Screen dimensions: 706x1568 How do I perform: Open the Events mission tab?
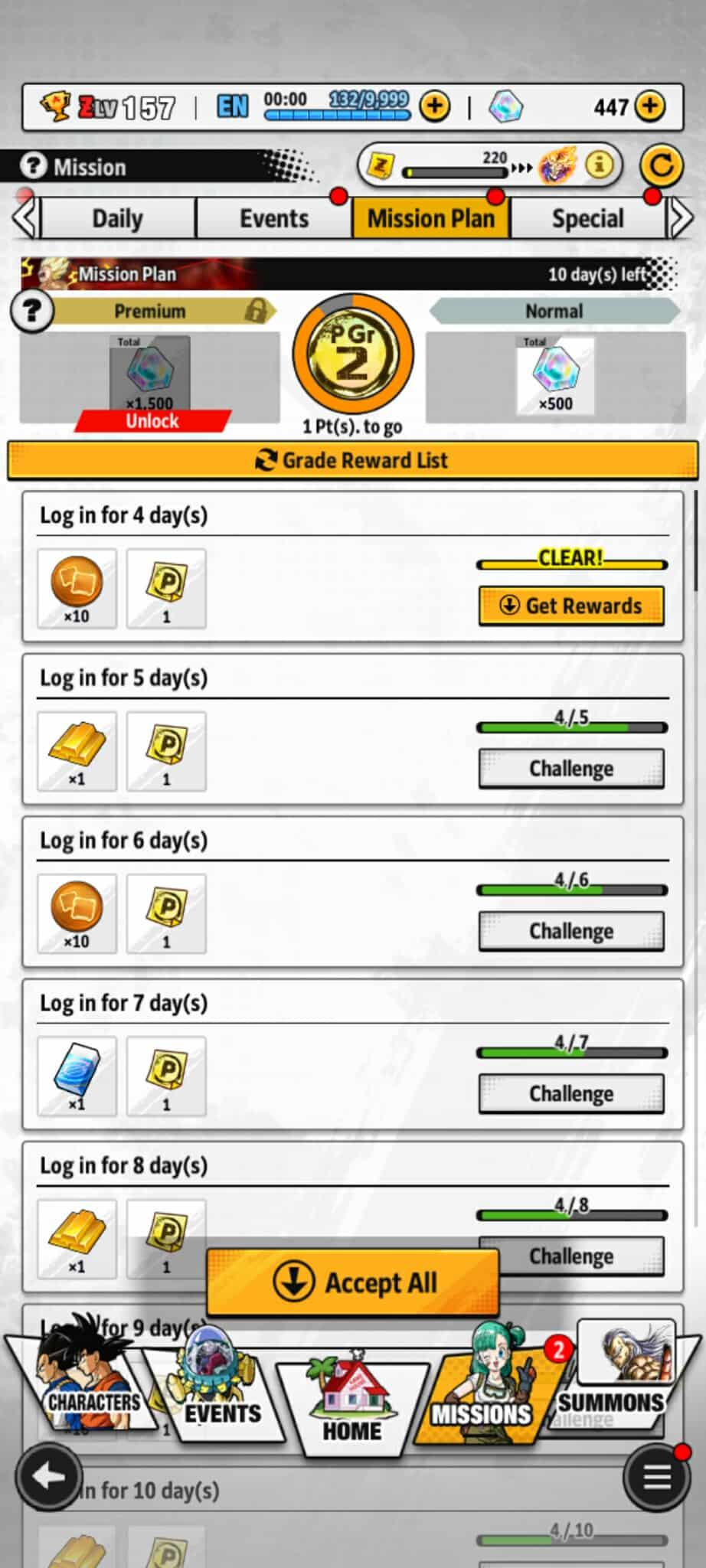(x=273, y=219)
